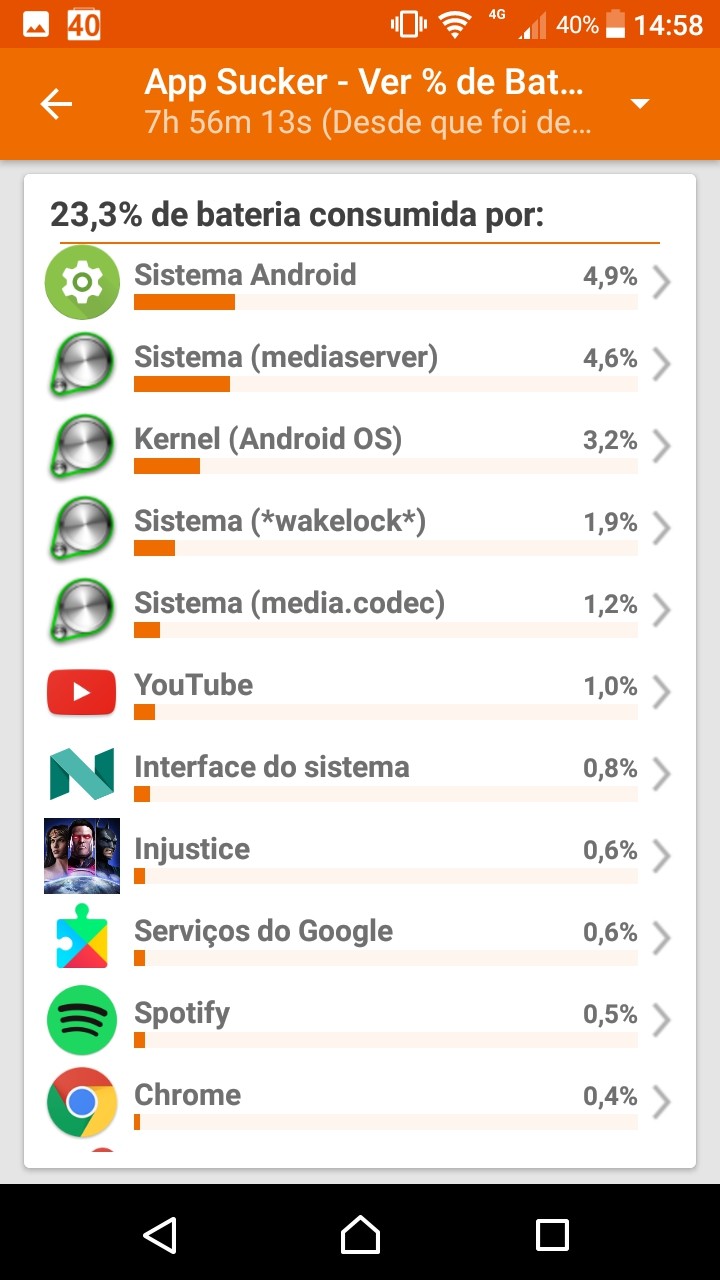Expand the App Sucker title dropdown

[x=640, y=104]
